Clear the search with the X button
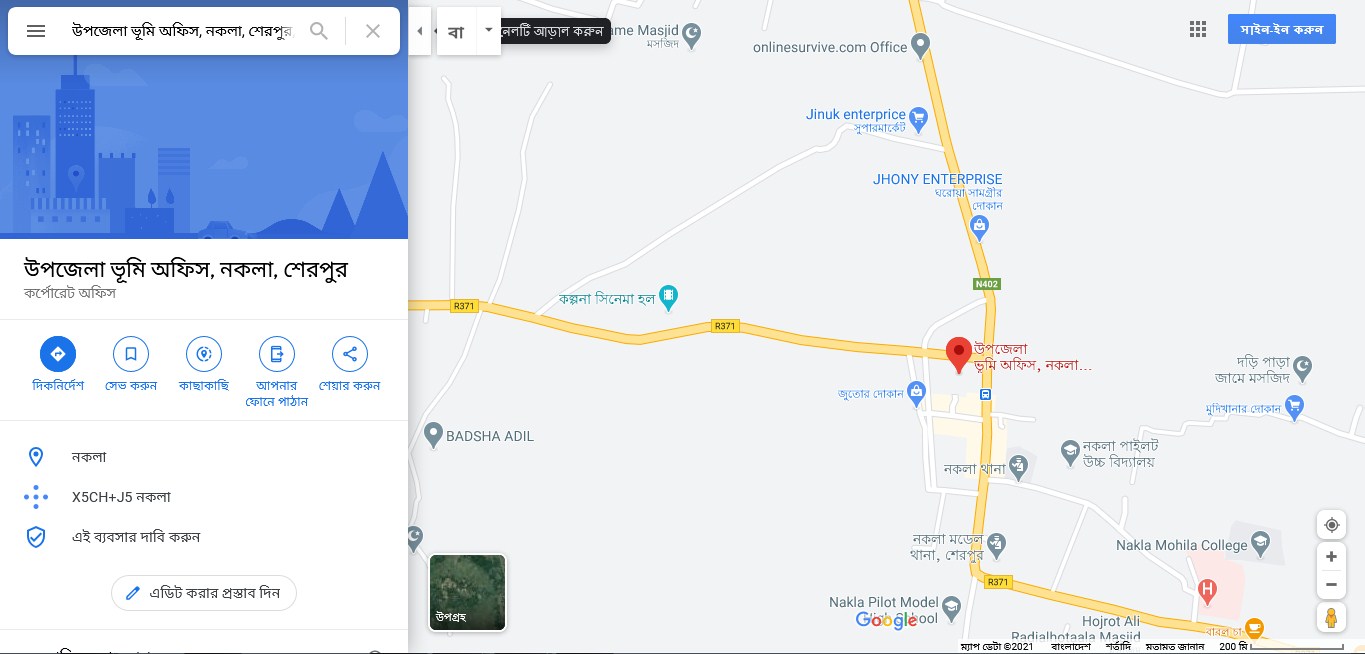 [373, 31]
